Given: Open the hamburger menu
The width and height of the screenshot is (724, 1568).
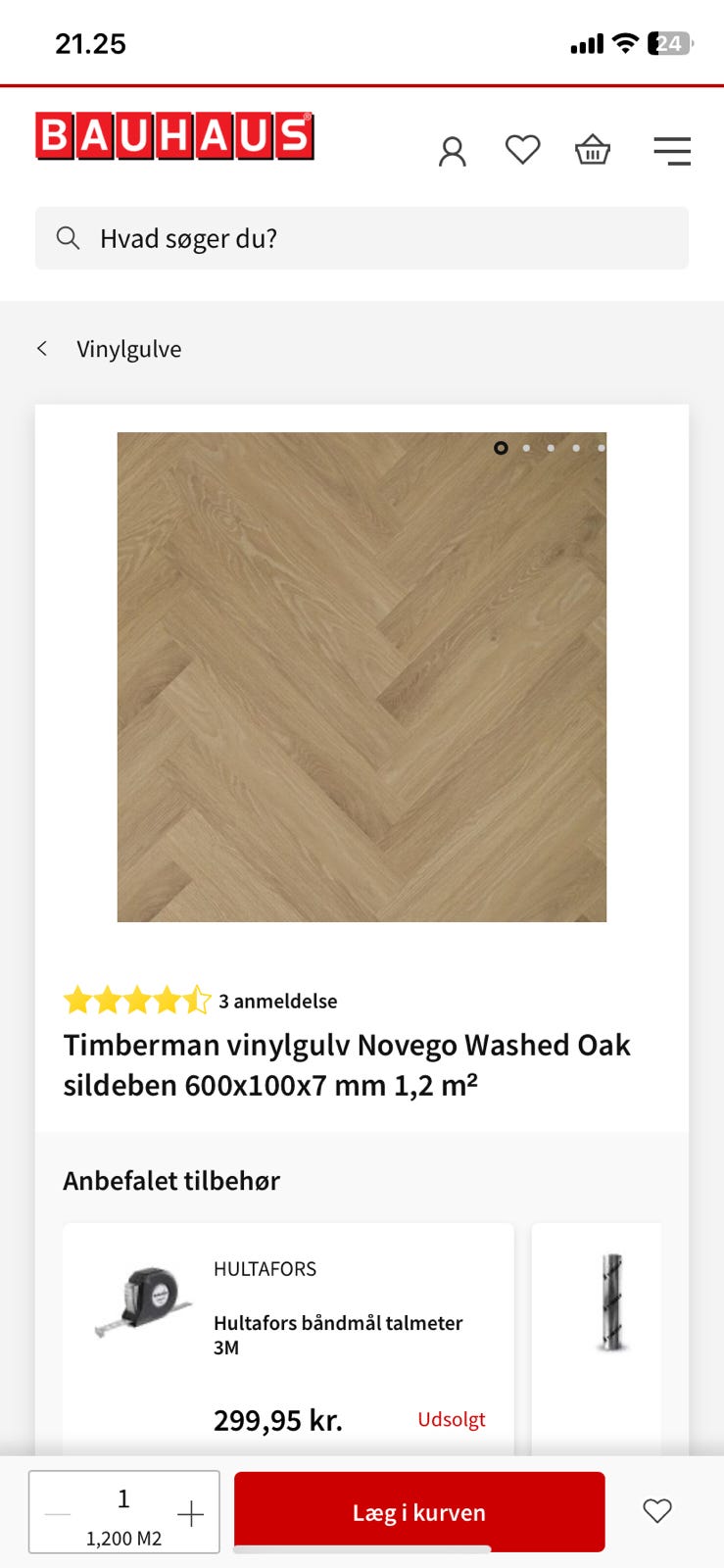Looking at the screenshot, I should [x=672, y=151].
